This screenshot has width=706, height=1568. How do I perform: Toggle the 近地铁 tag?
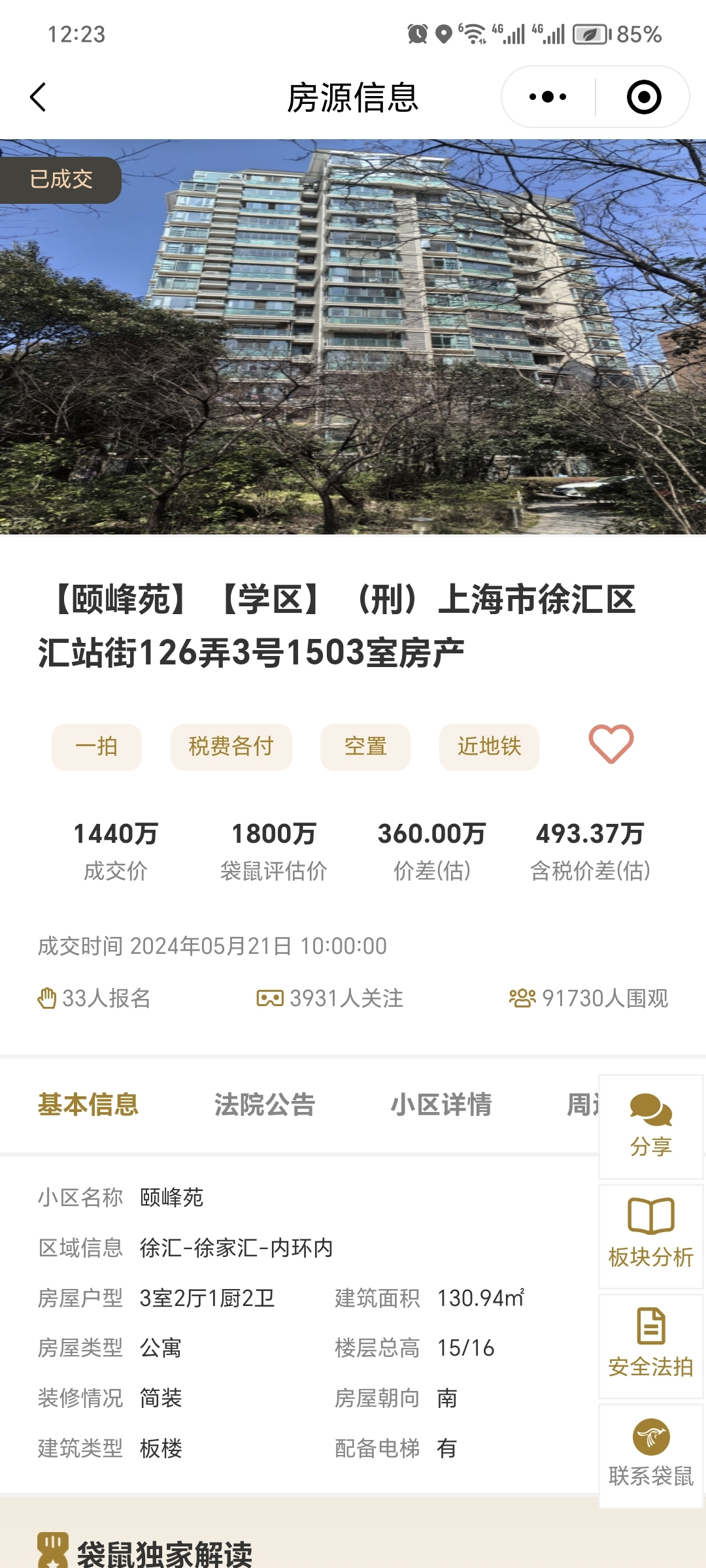489,747
